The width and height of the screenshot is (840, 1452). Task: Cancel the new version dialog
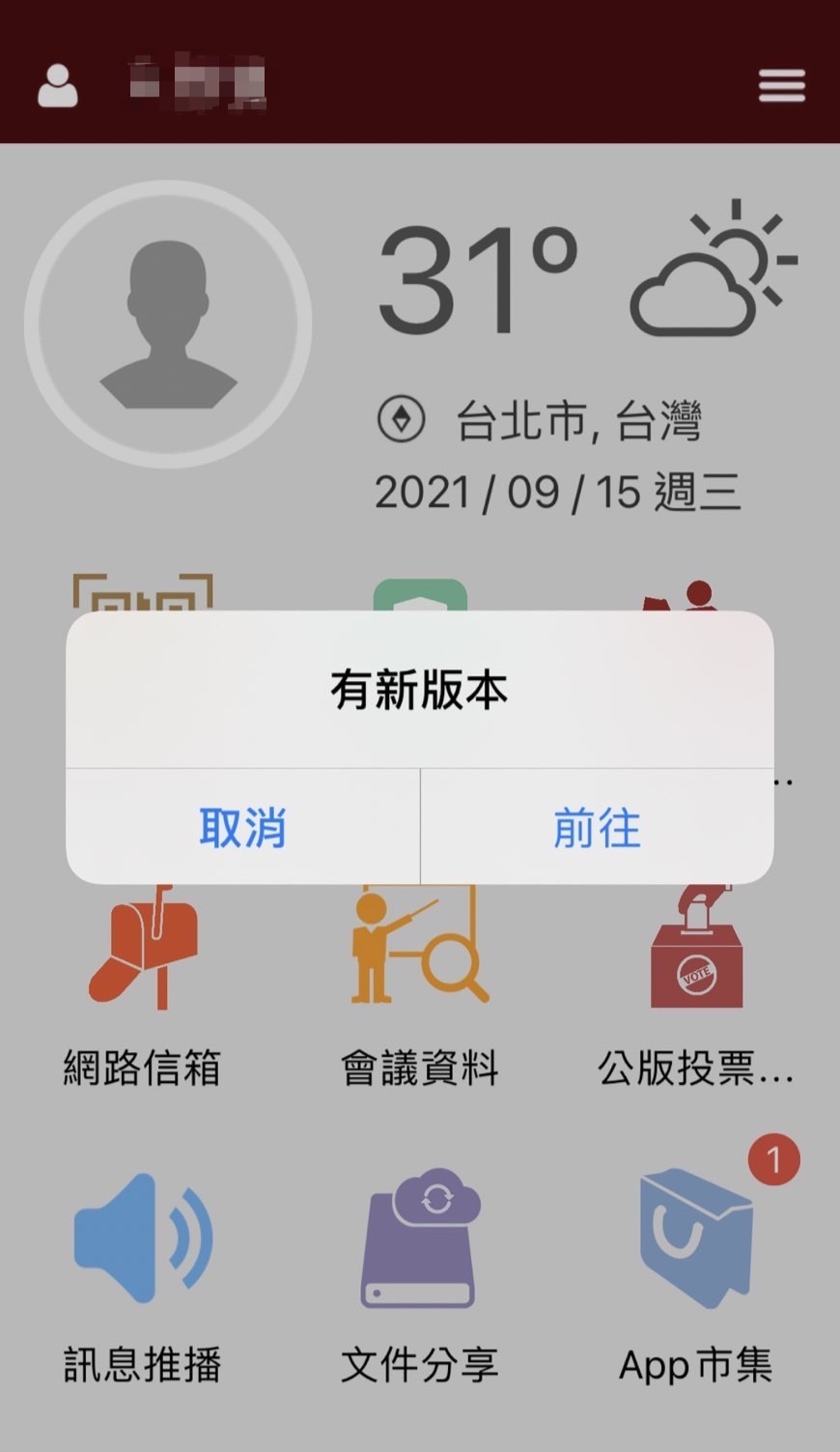coord(242,828)
